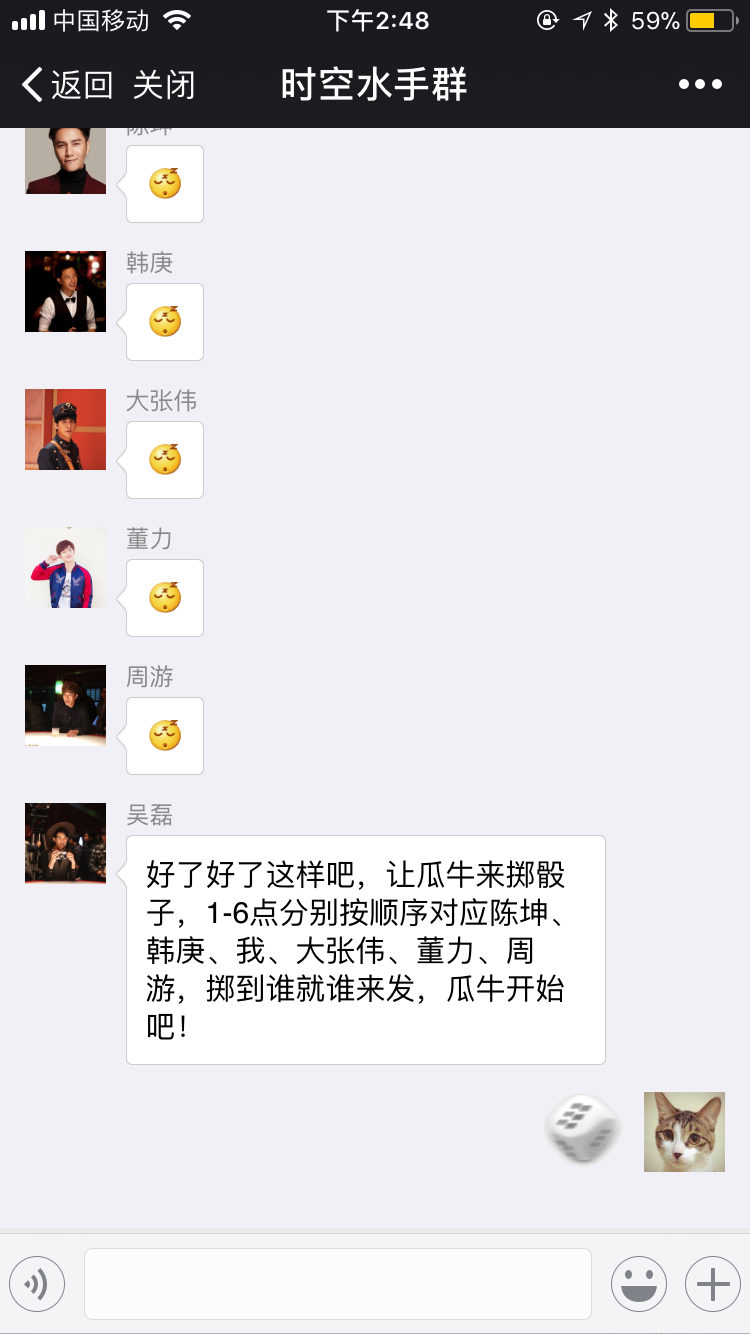Switch to voice message input
Image resolution: width=750 pixels, height=1334 pixels.
click(x=37, y=1283)
